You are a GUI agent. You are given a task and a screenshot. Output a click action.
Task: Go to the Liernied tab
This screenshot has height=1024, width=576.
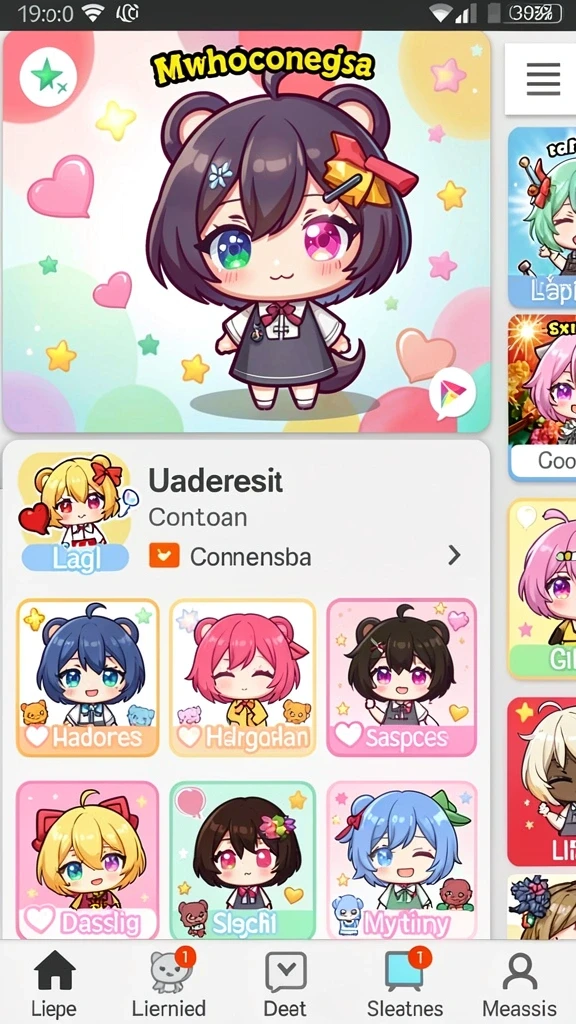[169, 984]
